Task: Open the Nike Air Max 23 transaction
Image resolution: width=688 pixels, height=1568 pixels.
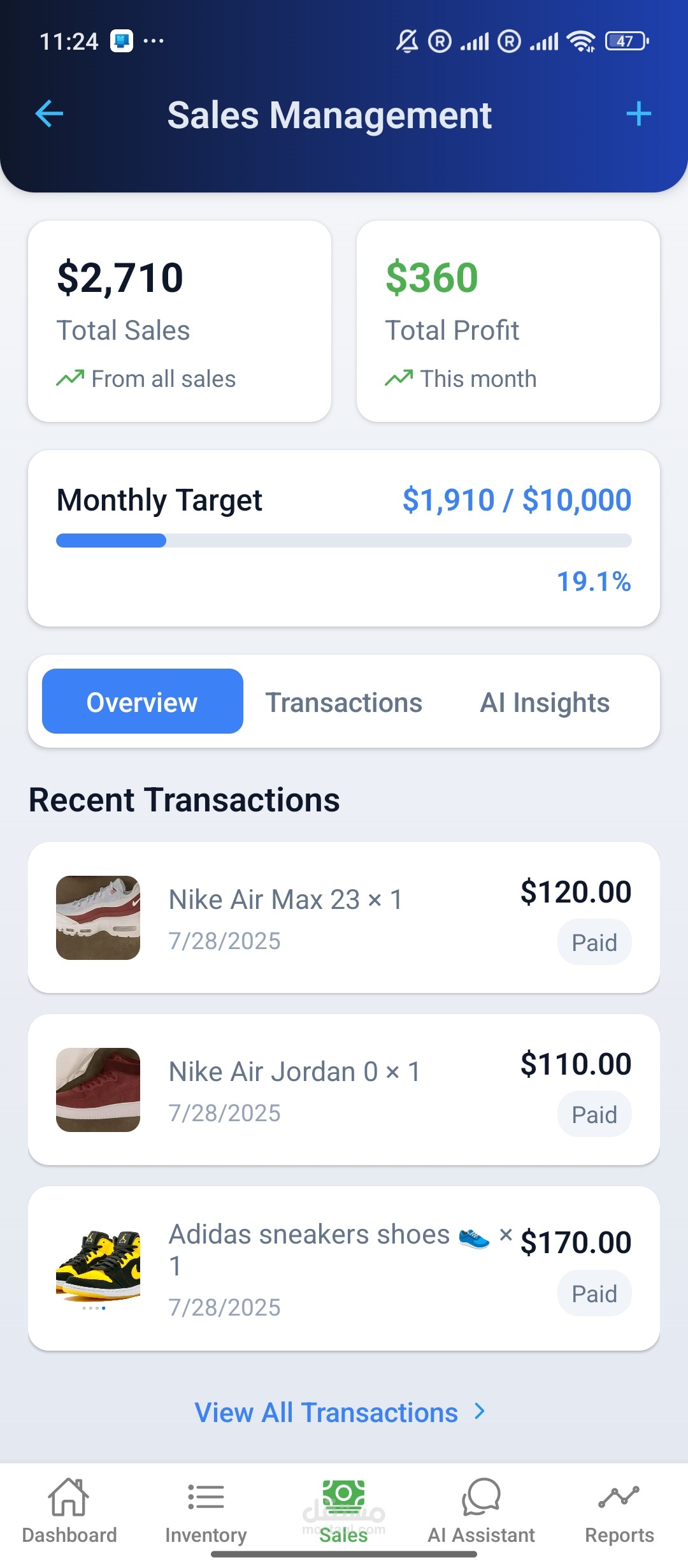Action: (x=344, y=917)
